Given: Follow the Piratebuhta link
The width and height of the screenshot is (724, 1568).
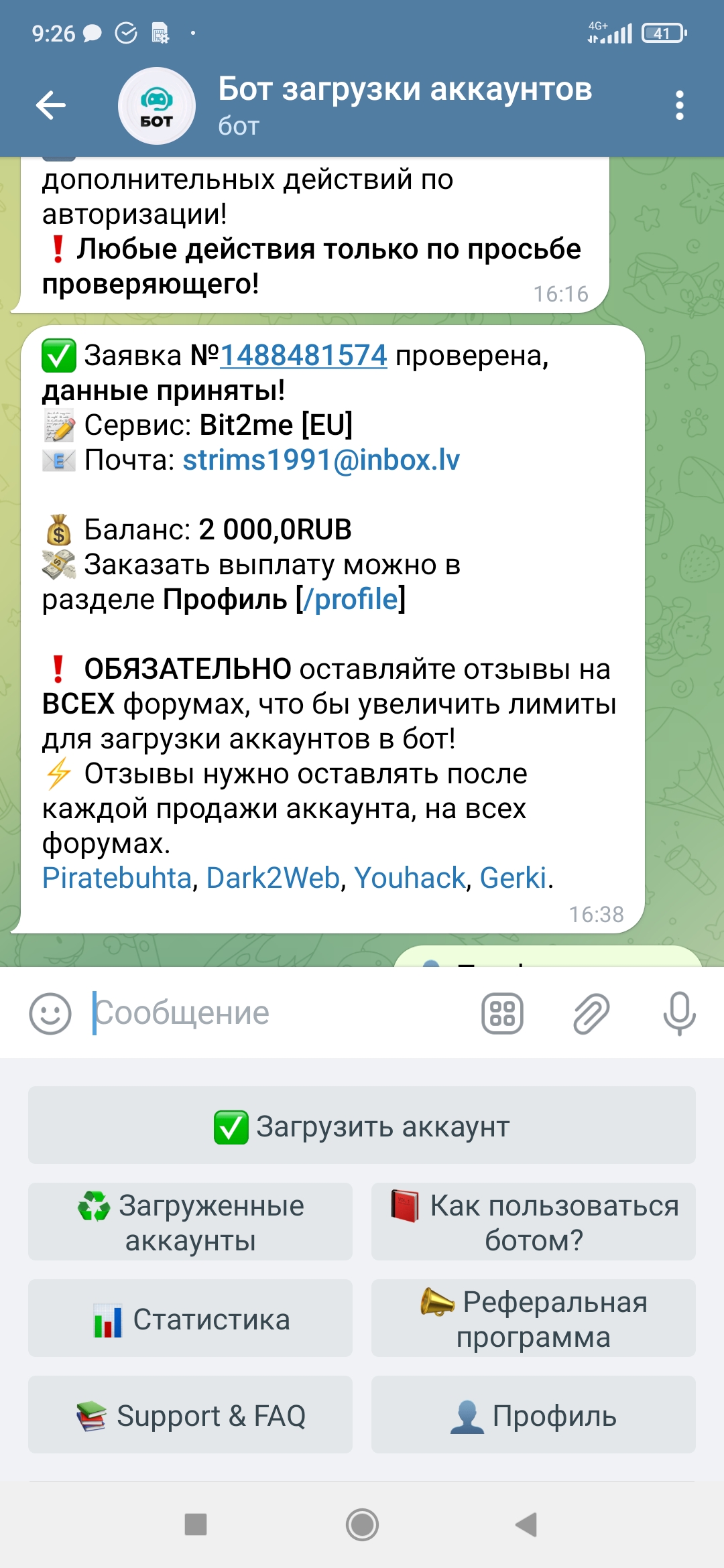Looking at the screenshot, I should tap(117, 878).
